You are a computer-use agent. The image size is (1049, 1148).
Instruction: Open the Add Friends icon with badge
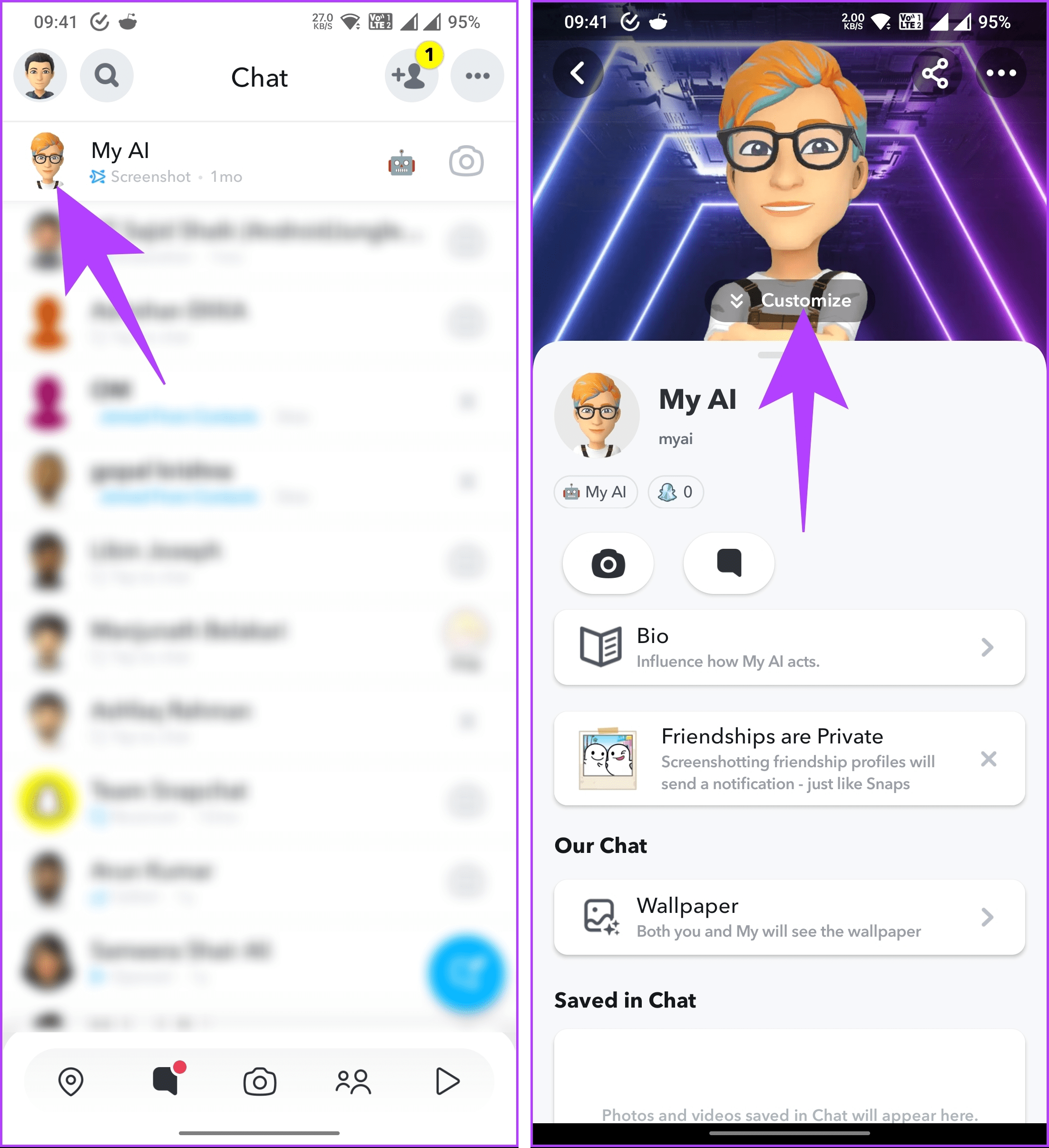point(411,76)
